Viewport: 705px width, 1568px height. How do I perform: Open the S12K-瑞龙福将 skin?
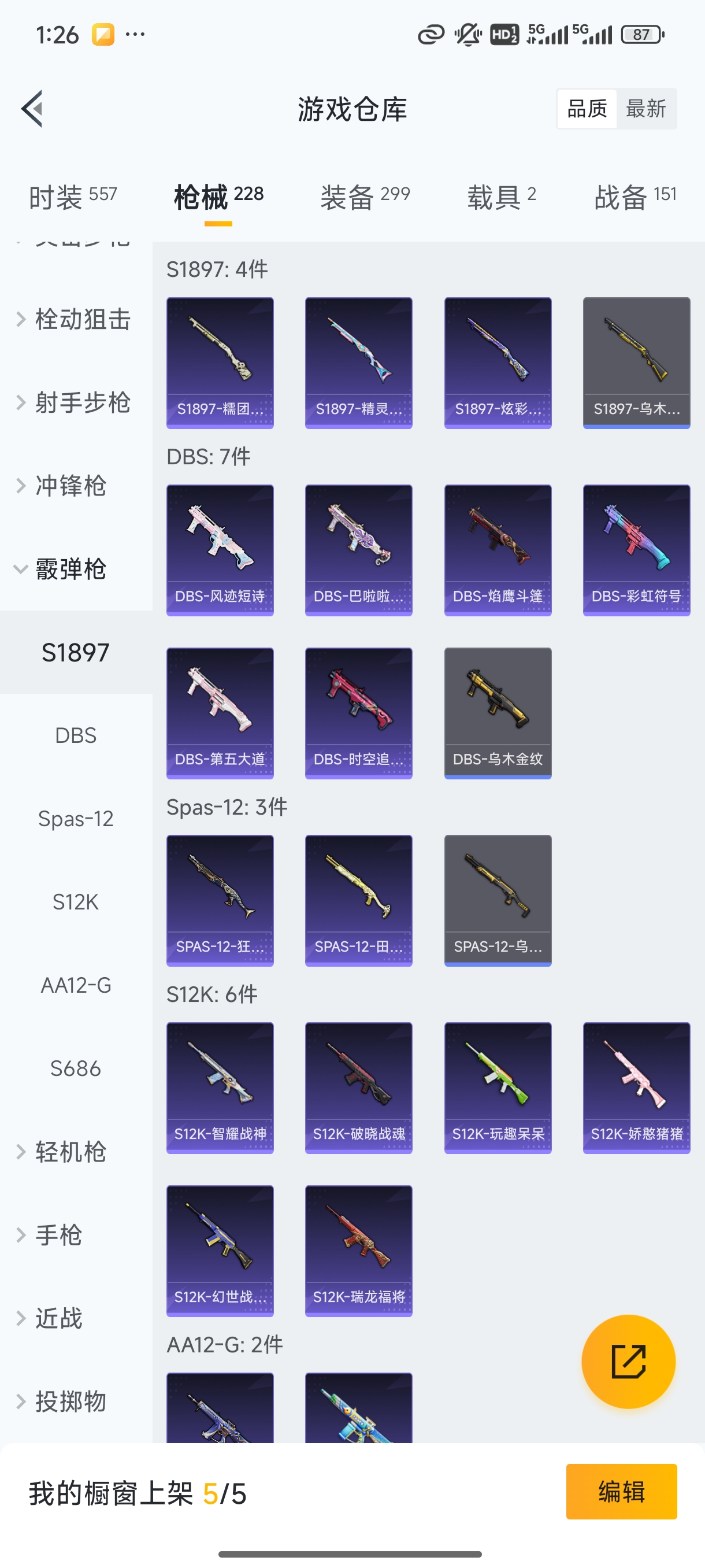click(358, 1251)
